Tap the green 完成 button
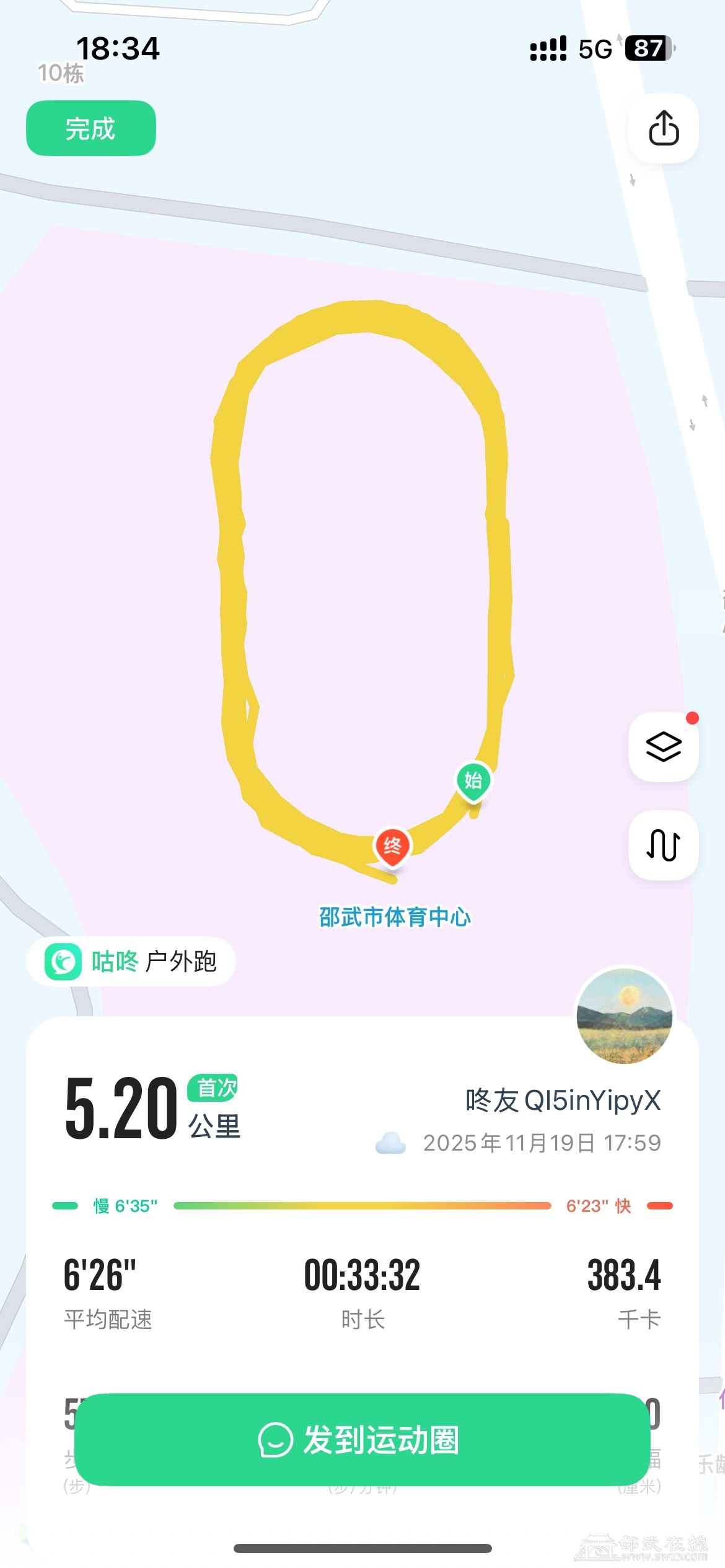The width and height of the screenshot is (725, 1568). (x=90, y=128)
